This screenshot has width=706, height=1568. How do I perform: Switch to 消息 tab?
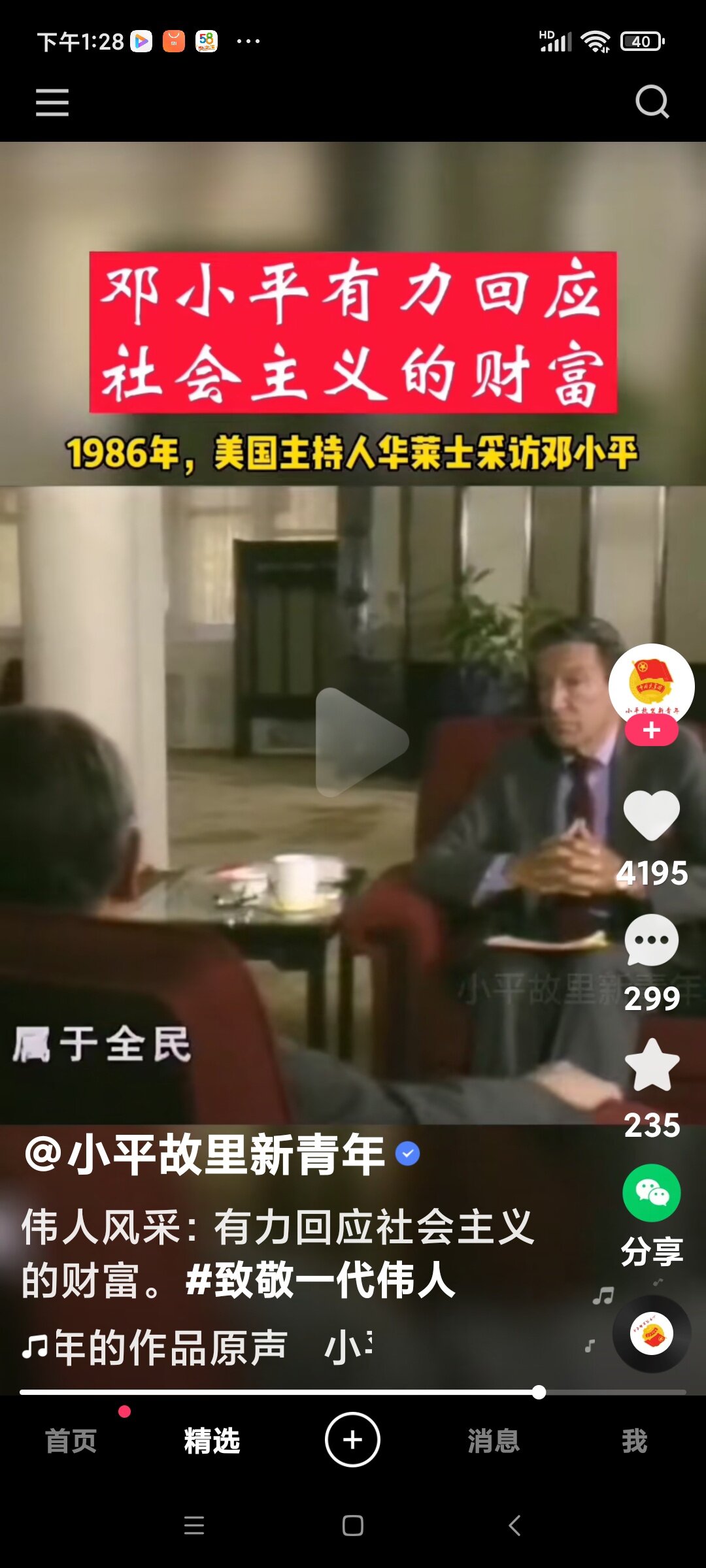click(x=494, y=1441)
